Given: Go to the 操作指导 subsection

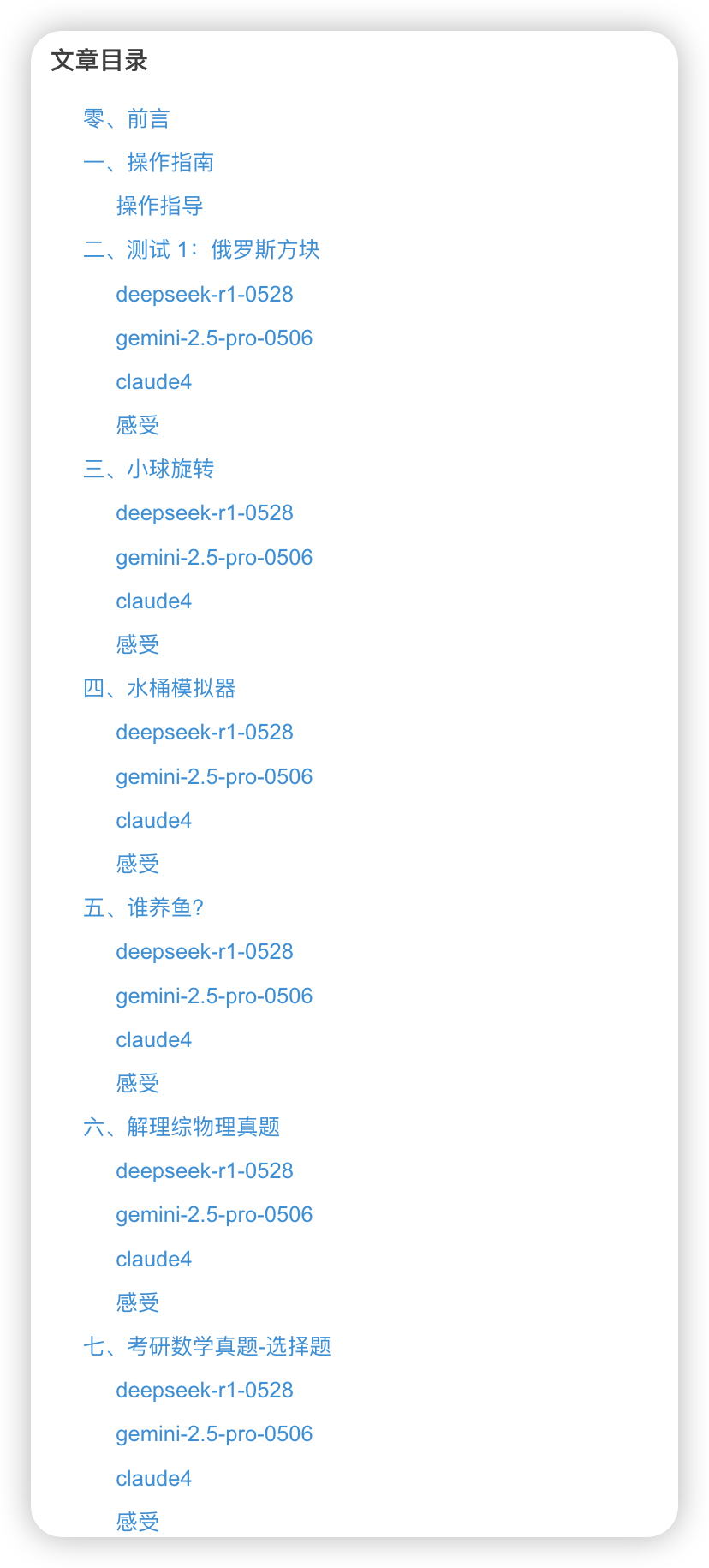Looking at the screenshot, I should pyautogui.click(x=159, y=206).
